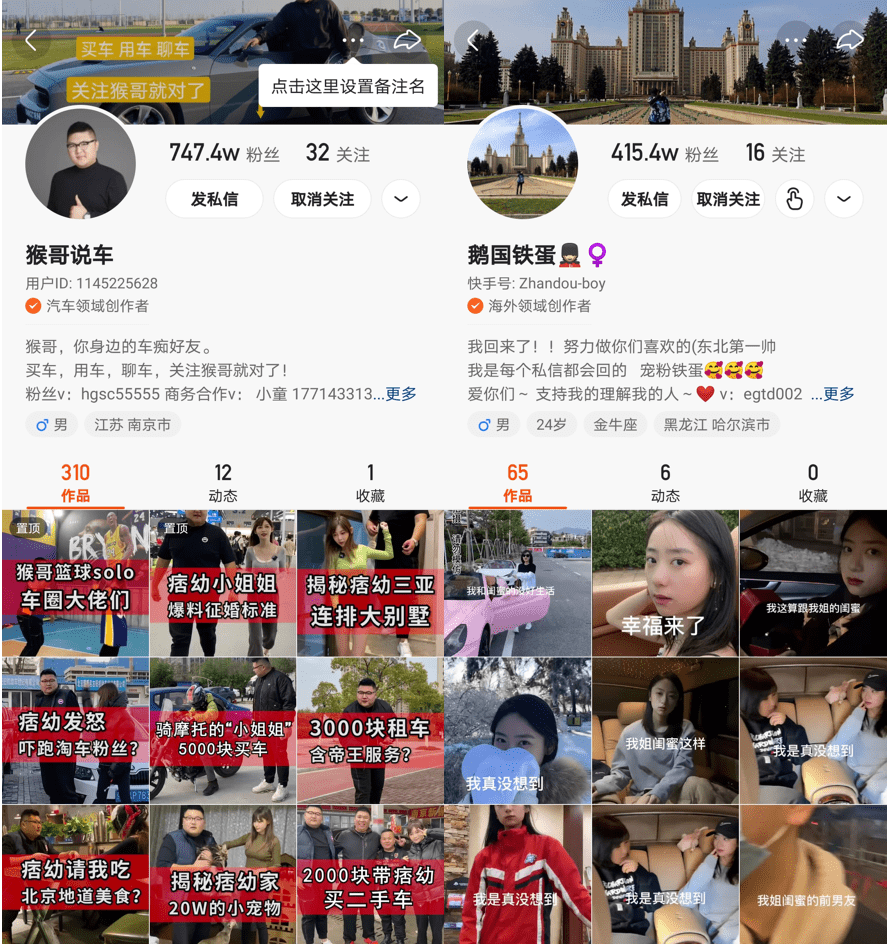Switch to 猴哥说车 动态 tab with 12
The height and width of the screenshot is (944, 887).
coord(223,482)
